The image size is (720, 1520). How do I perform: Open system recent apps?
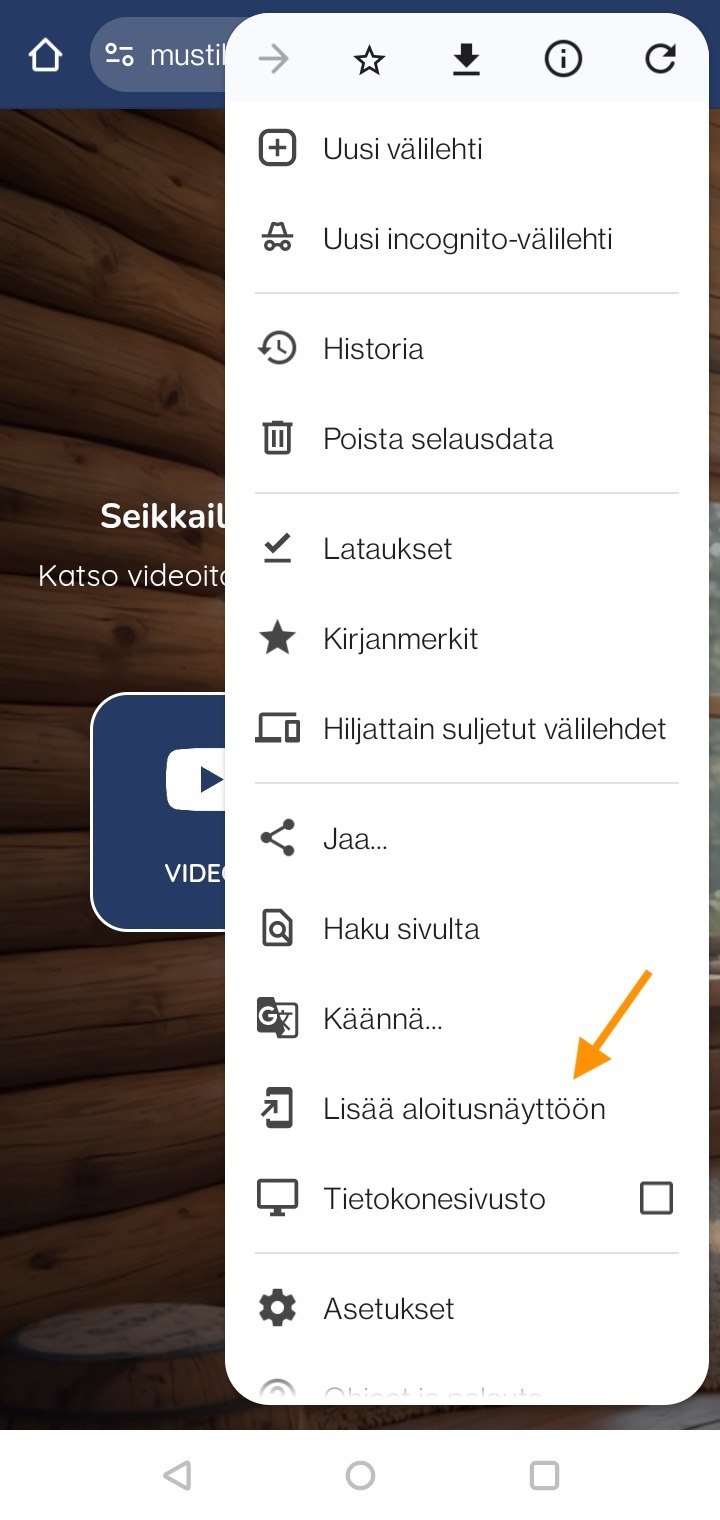(x=543, y=1475)
